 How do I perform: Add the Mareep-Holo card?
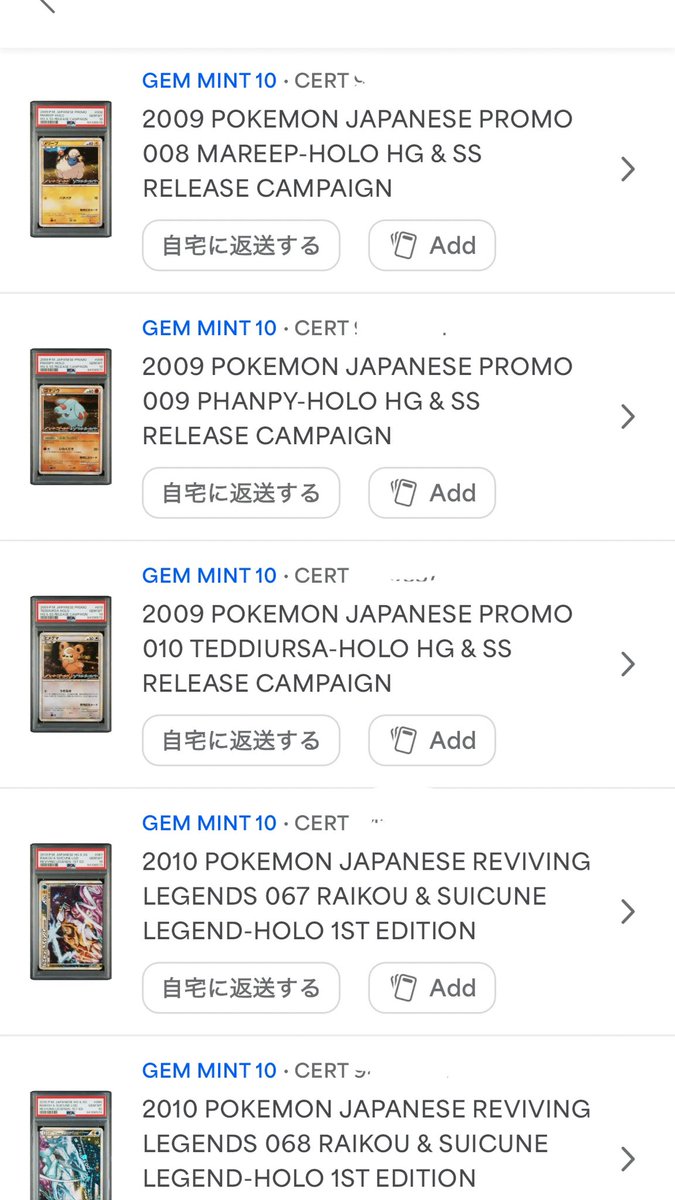(x=432, y=245)
